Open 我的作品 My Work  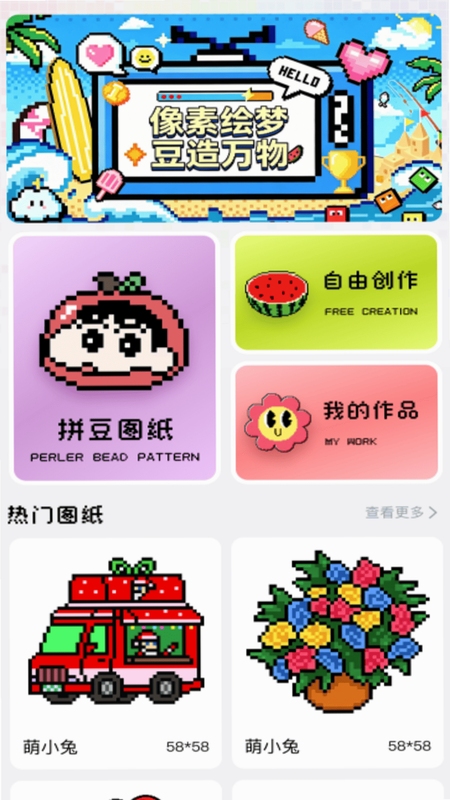pyautogui.click(x=337, y=422)
